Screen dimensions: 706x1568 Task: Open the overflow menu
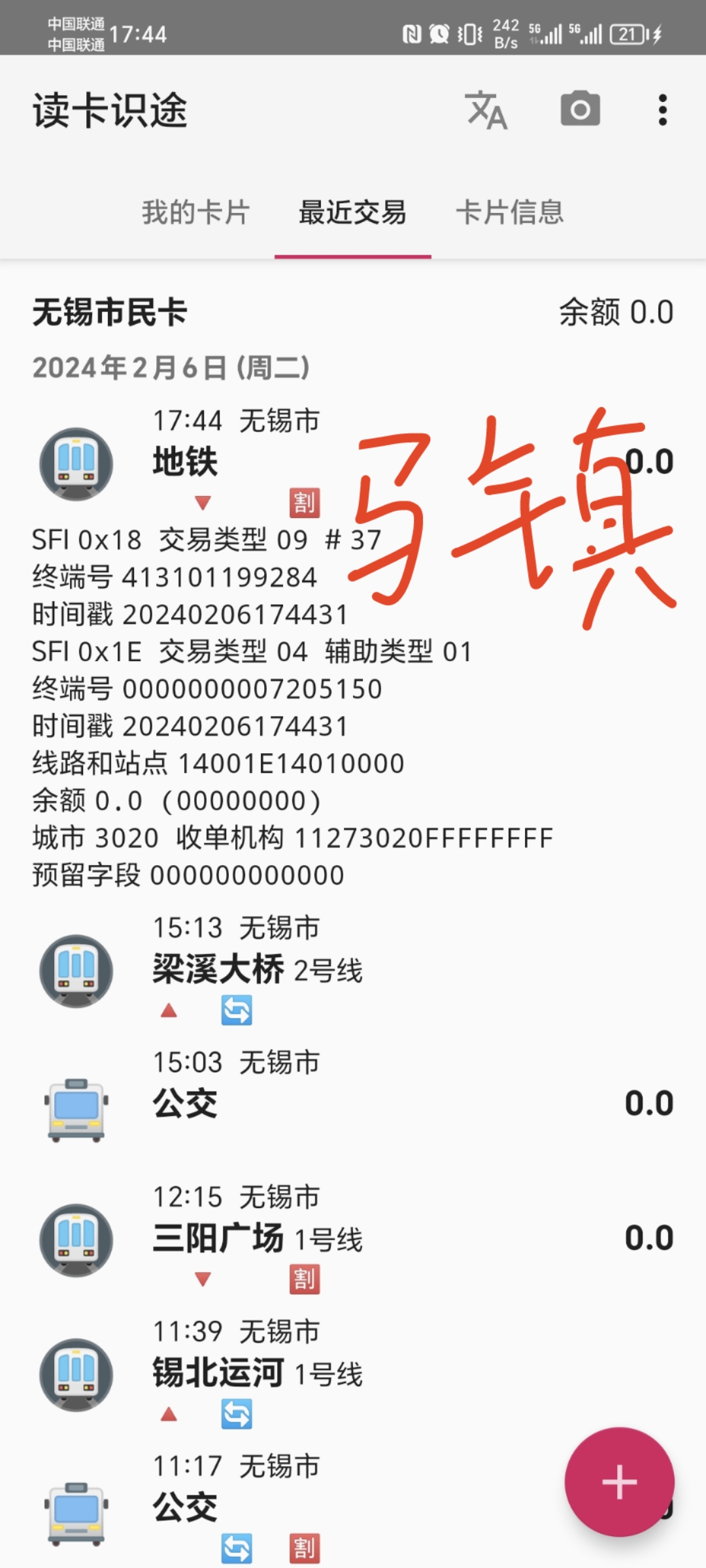click(x=662, y=110)
